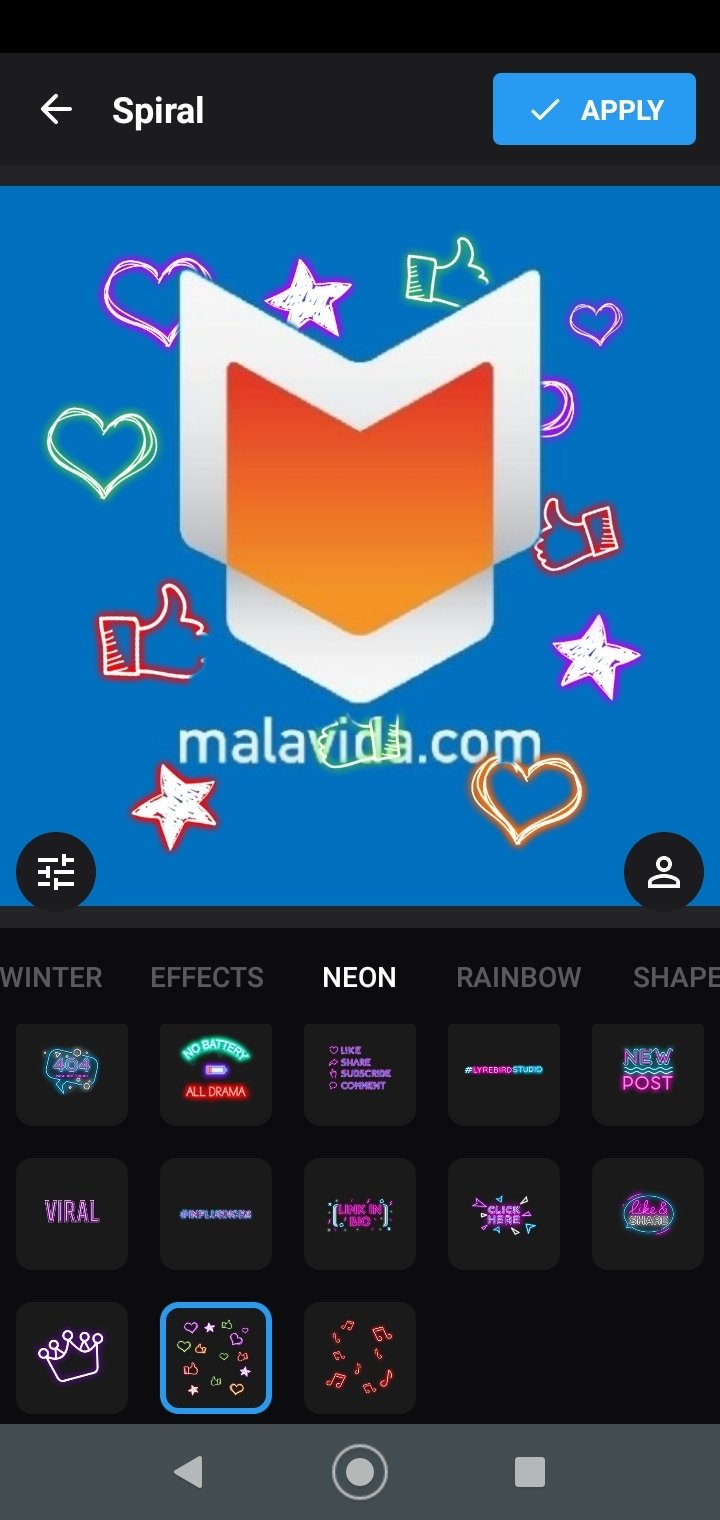
Task: Pick the 404 neon sticker
Action: [x=72, y=1071]
